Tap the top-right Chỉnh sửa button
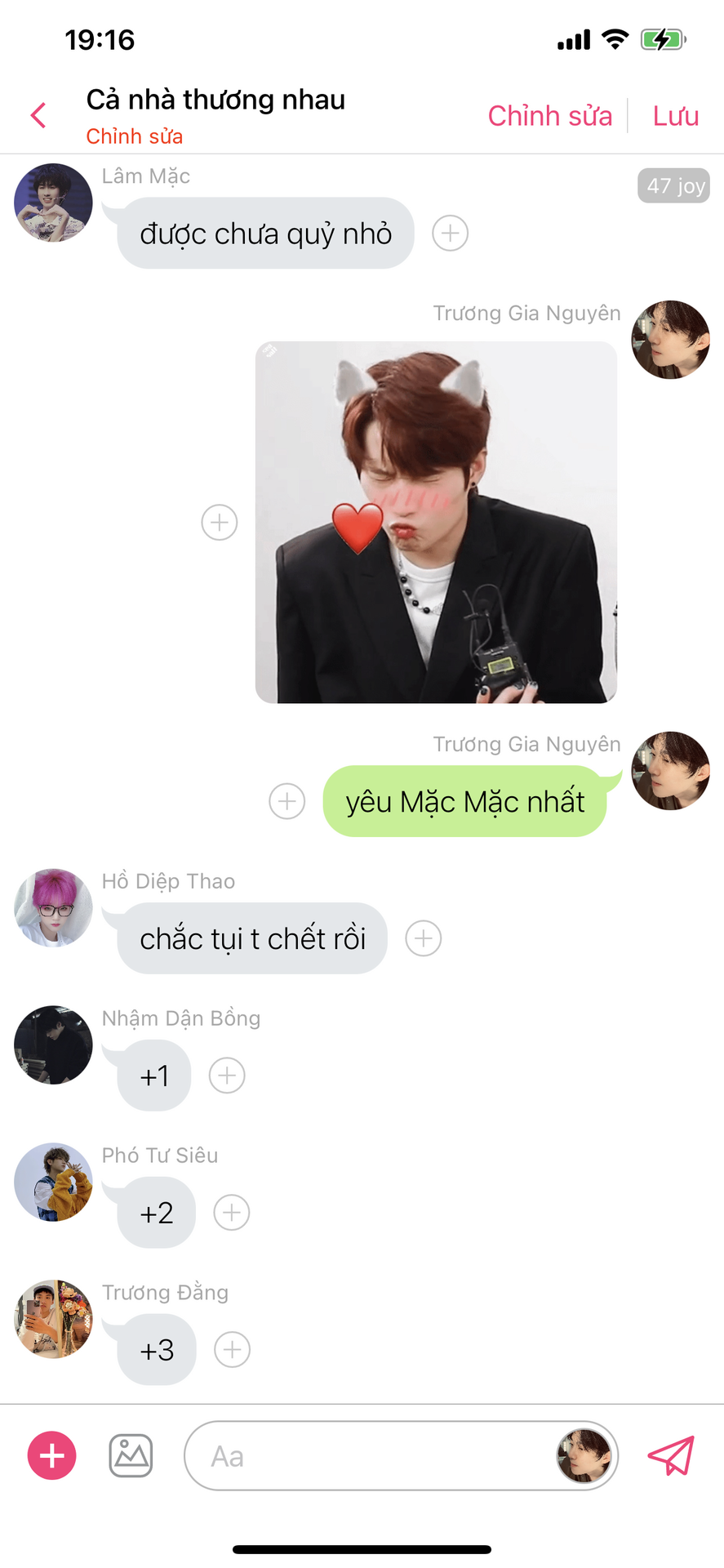 [549, 116]
